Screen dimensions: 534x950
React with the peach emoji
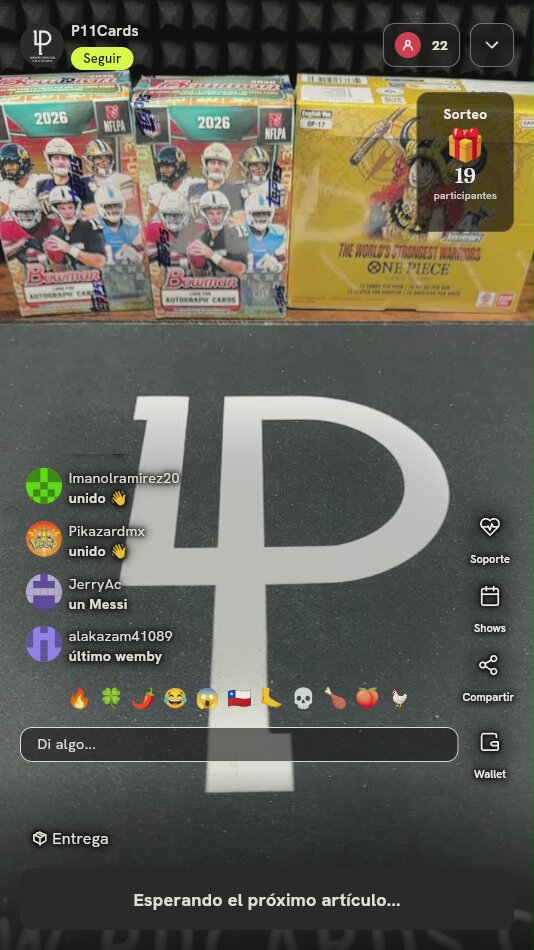coord(367,699)
